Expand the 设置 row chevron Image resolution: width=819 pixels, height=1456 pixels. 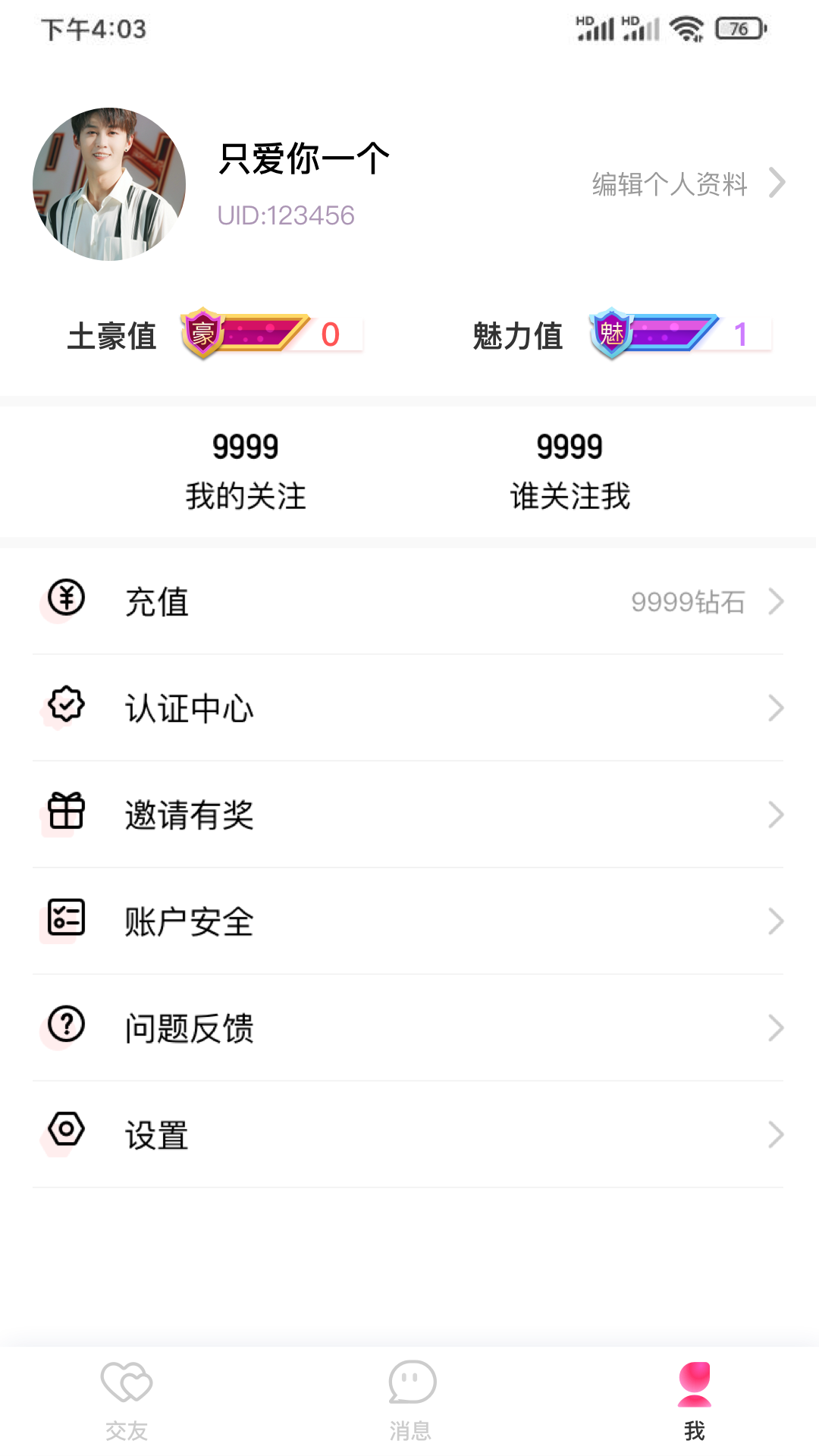tap(776, 1132)
